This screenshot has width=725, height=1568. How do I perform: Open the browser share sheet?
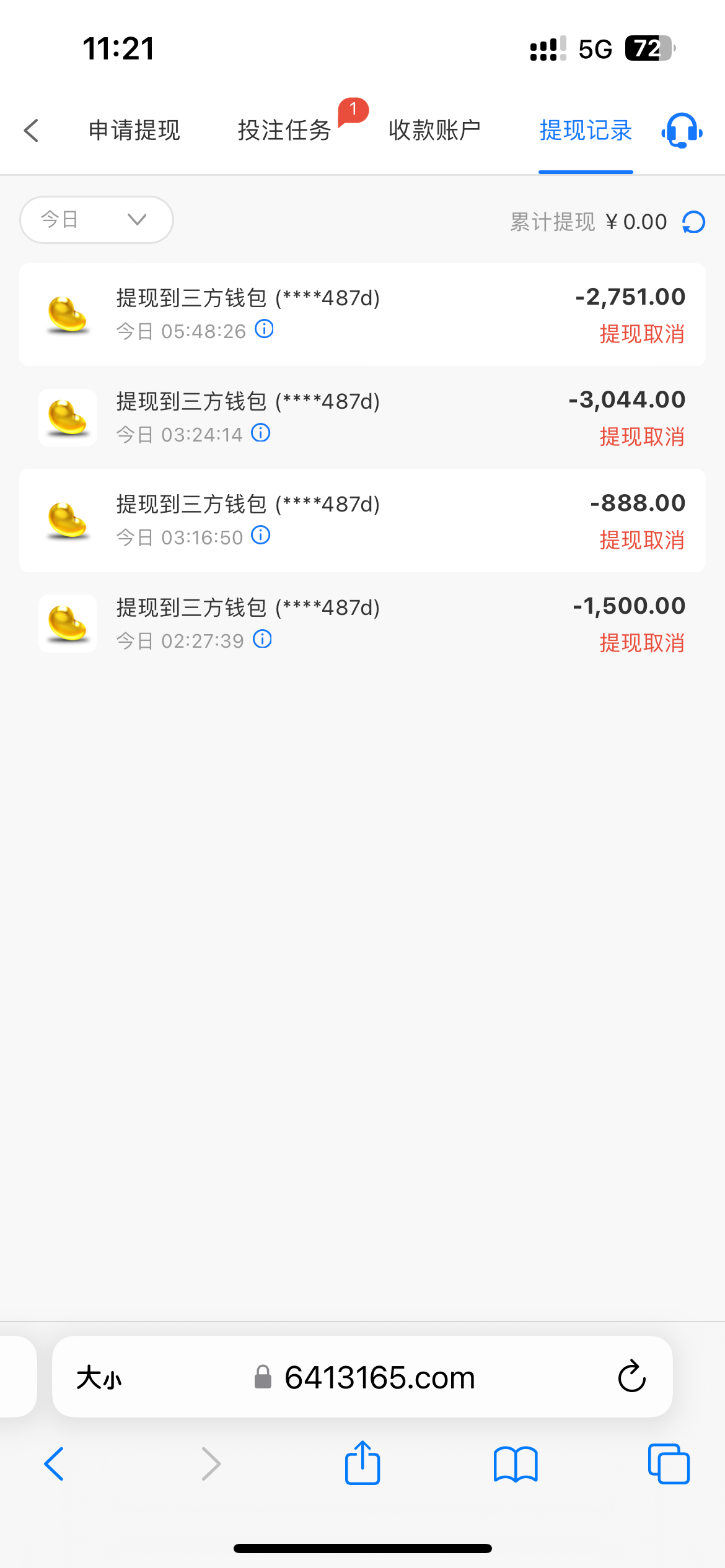point(362,1463)
